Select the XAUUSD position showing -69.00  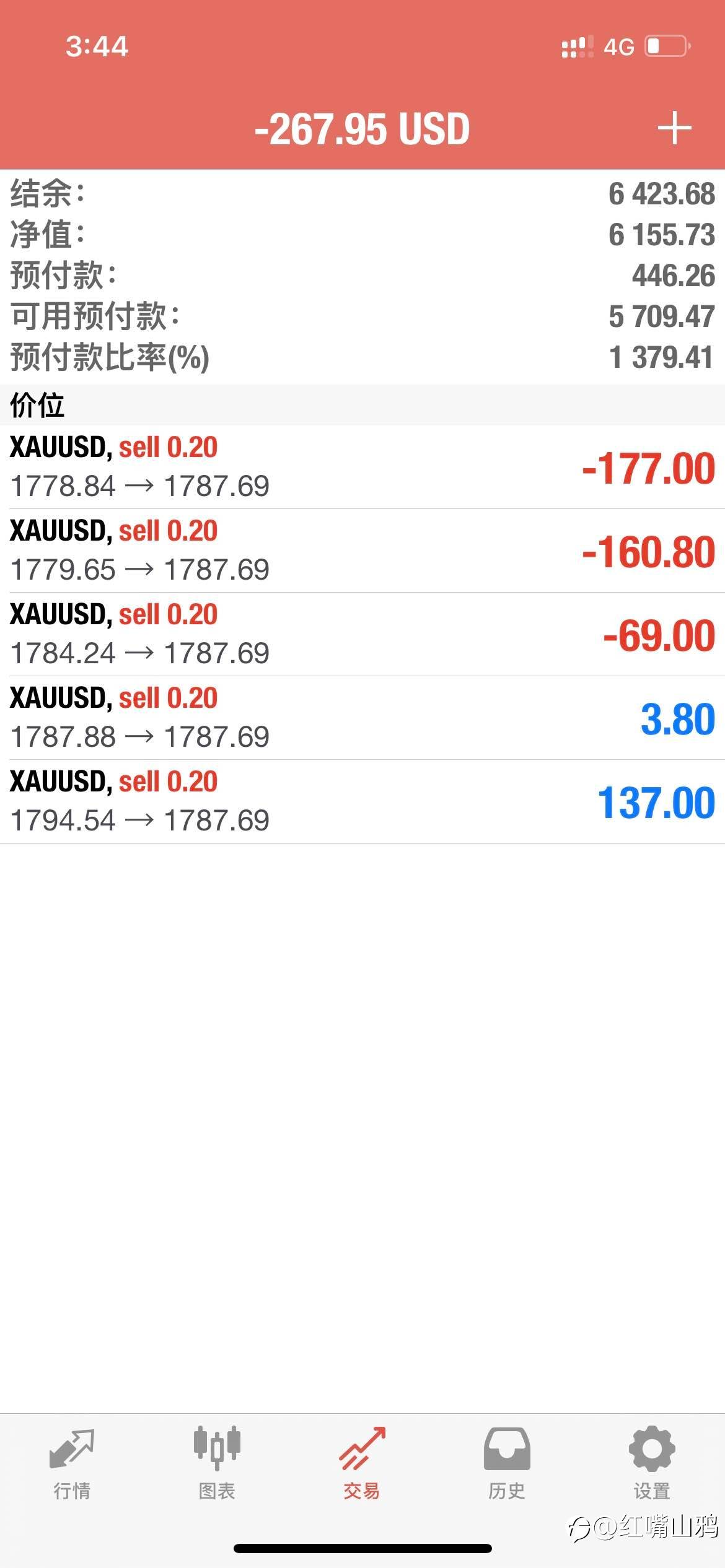click(362, 635)
